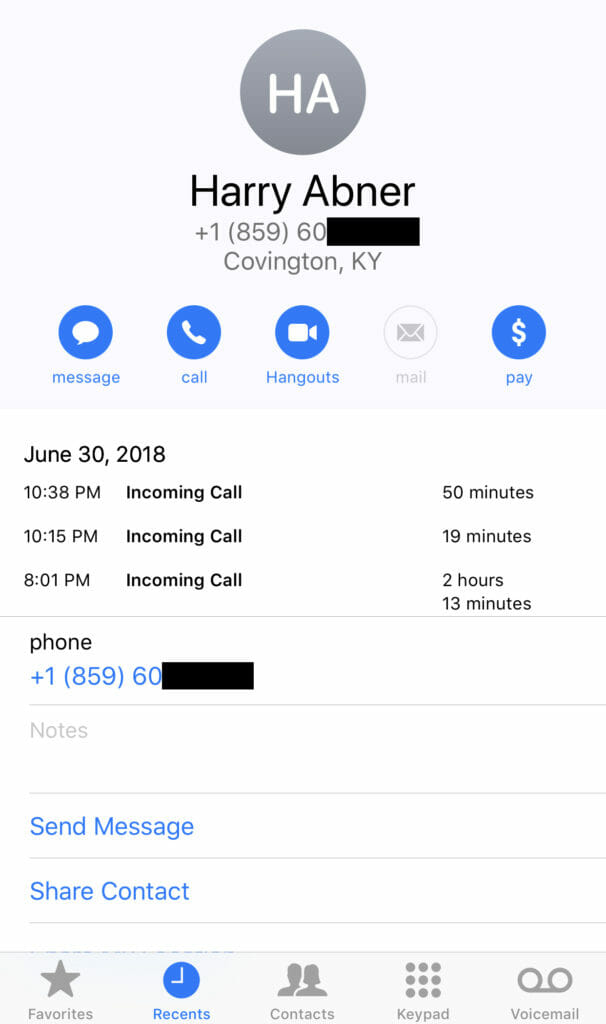The width and height of the screenshot is (606, 1024).
Task: Select Send Message
Action: point(112,826)
